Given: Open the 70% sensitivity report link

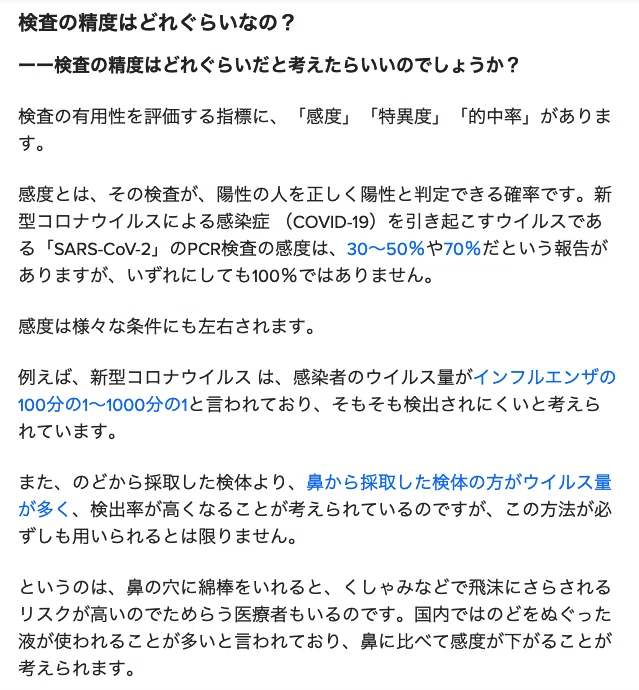Looking at the screenshot, I should click(462, 249).
